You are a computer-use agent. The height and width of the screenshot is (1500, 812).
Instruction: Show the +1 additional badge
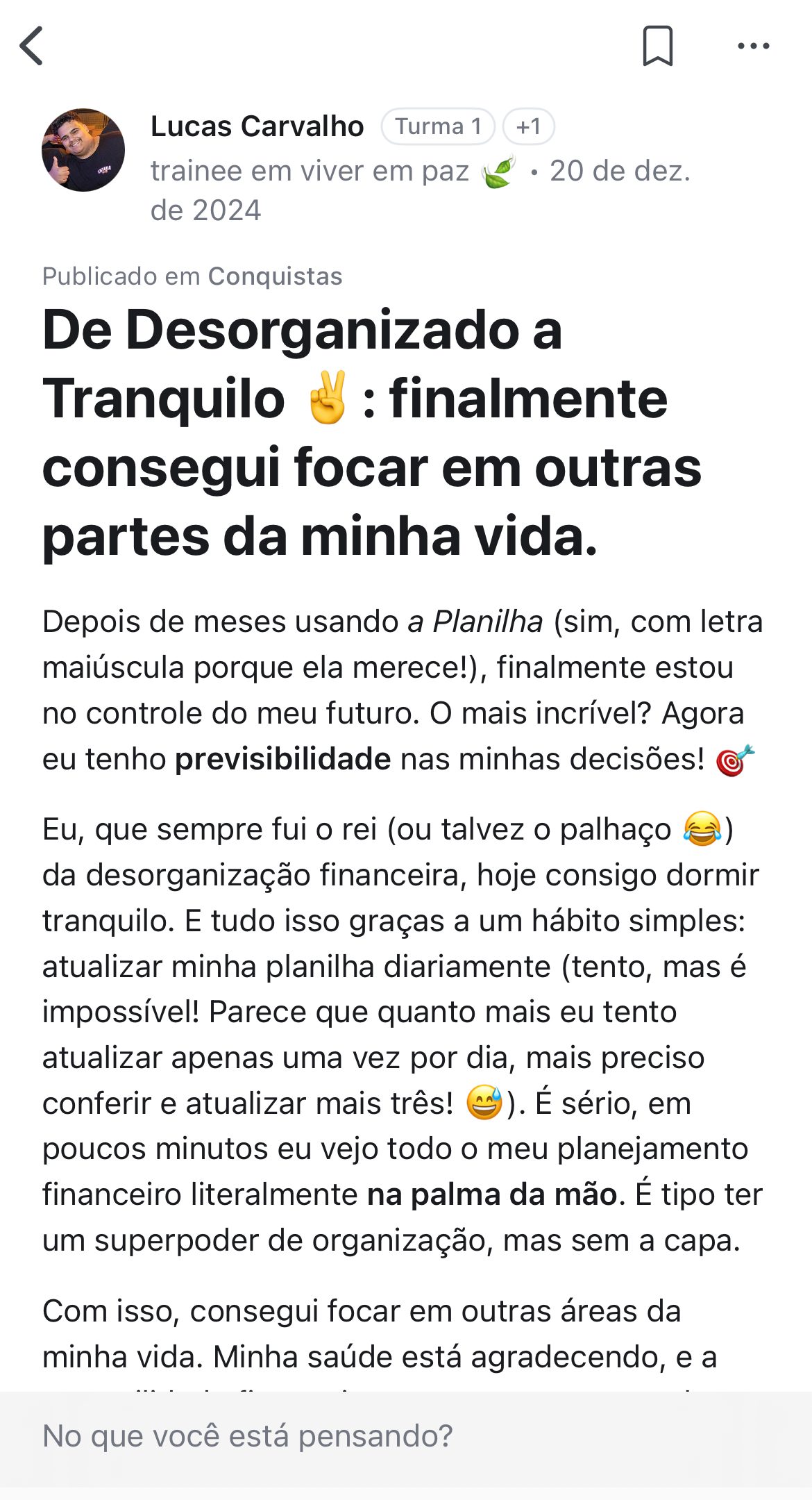(x=528, y=126)
